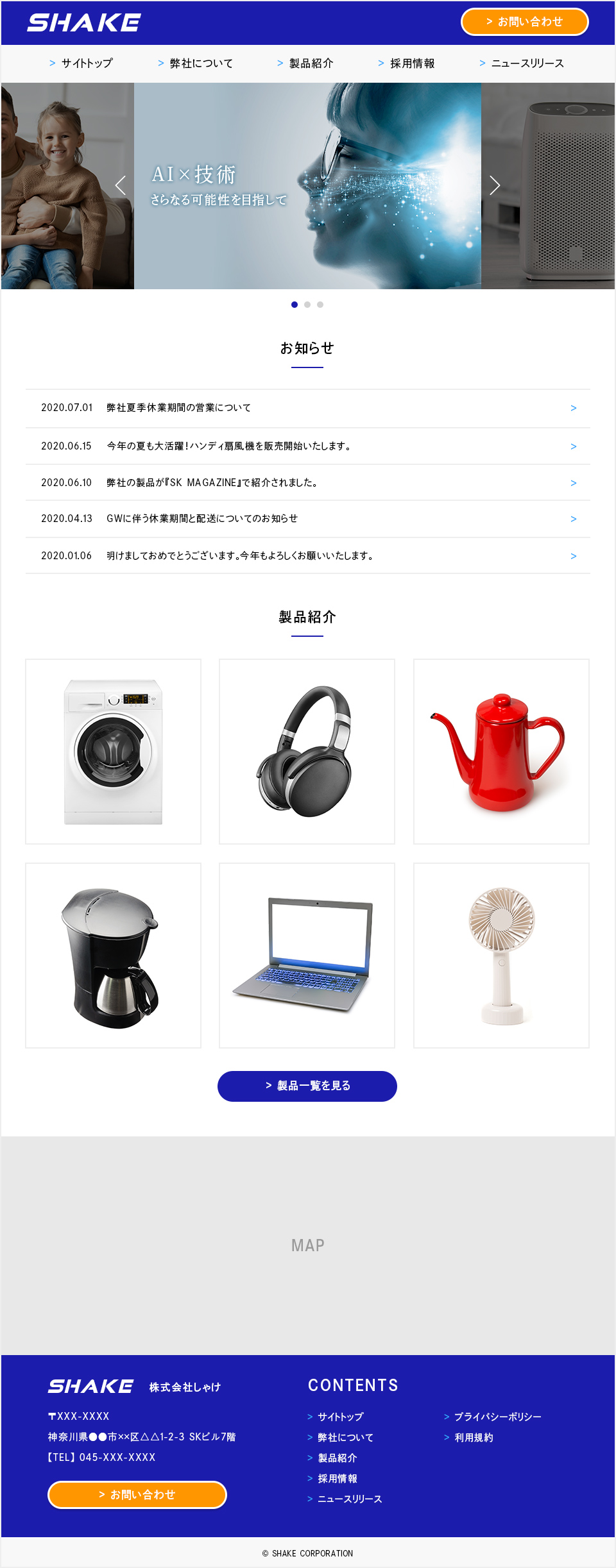Image resolution: width=616 pixels, height=1568 pixels.
Task: View the headphones product card
Action: [307, 752]
